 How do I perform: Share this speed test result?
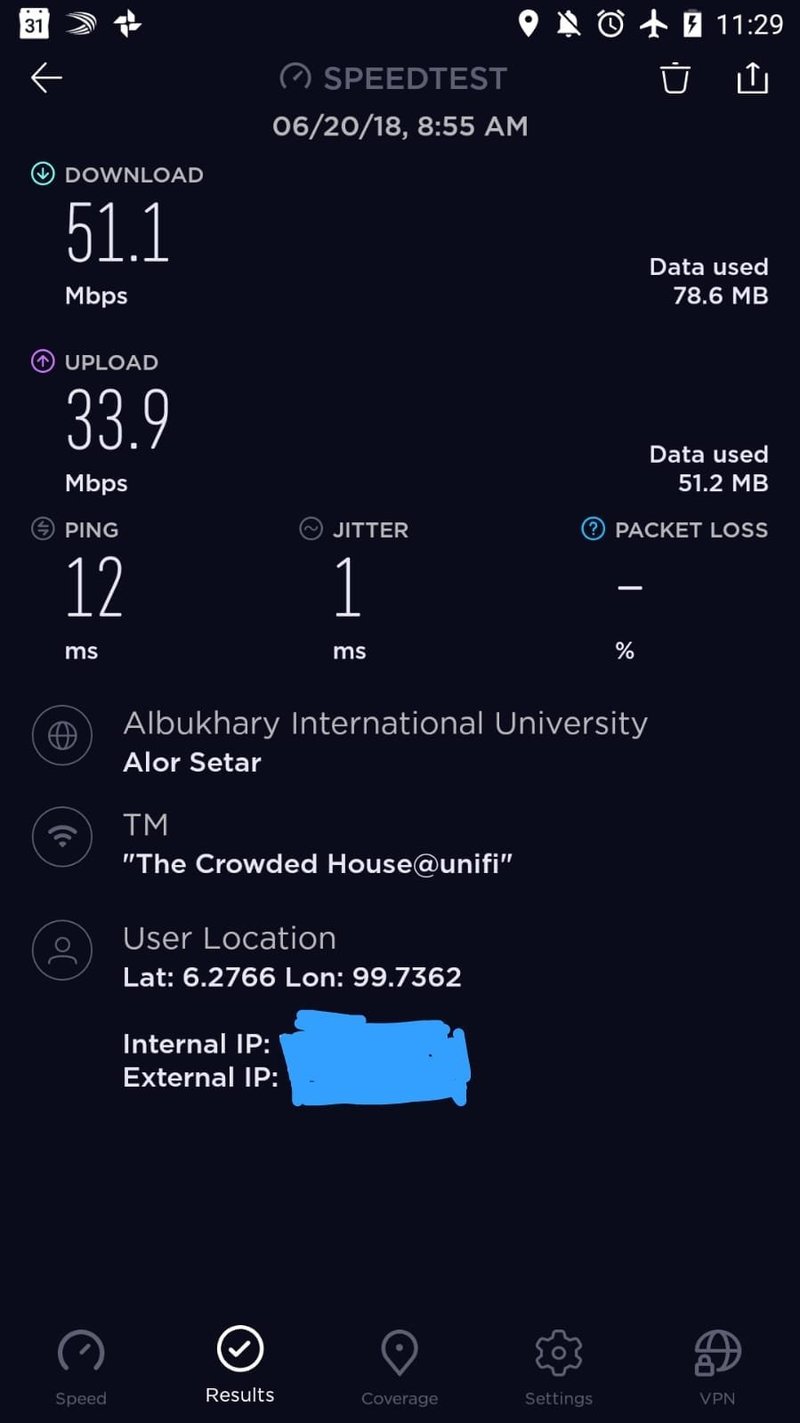tap(752, 78)
